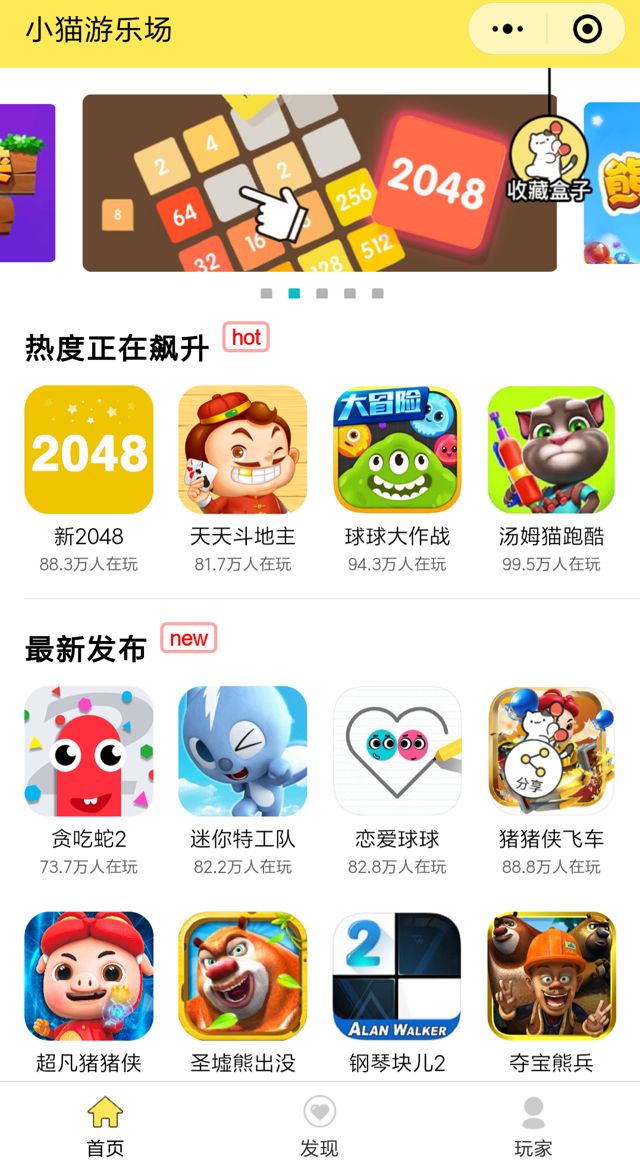Open 超凡猪猪侠 game
640x1169 pixels.
[x=89, y=976]
